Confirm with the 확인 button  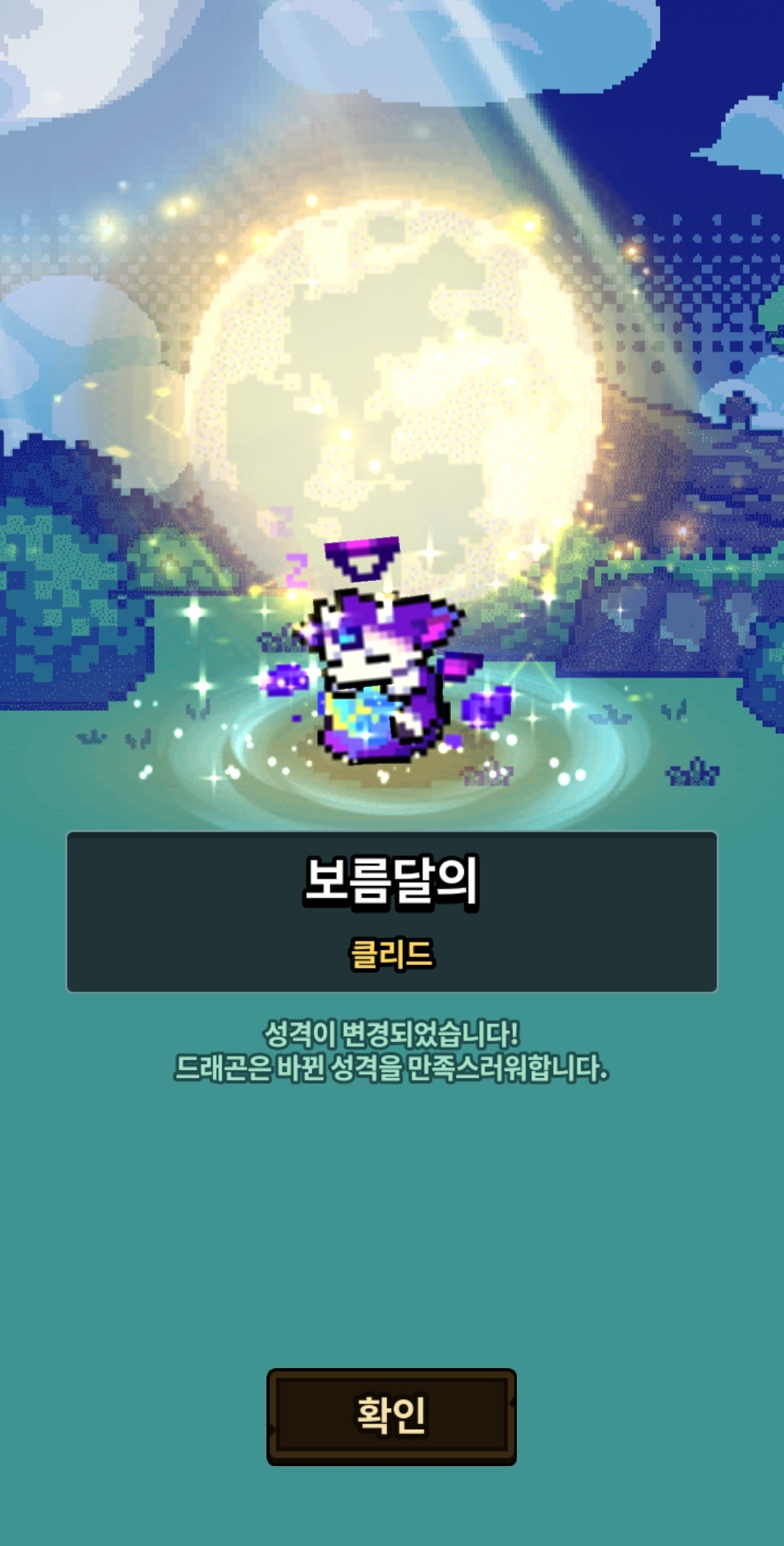click(391, 1417)
